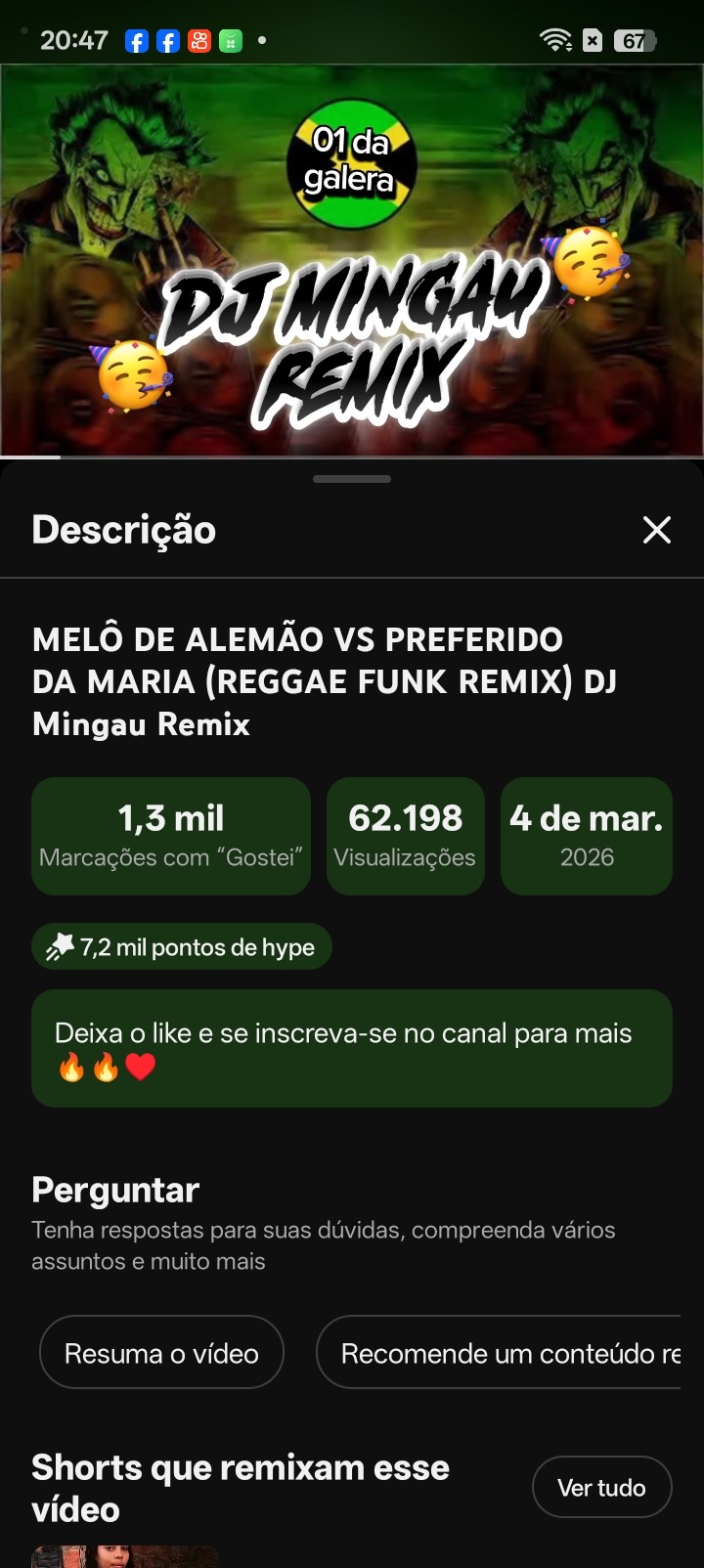Tap the 7,2 mil pontos de hype chip
Image resolution: width=704 pixels, height=1568 pixels.
(x=182, y=947)
